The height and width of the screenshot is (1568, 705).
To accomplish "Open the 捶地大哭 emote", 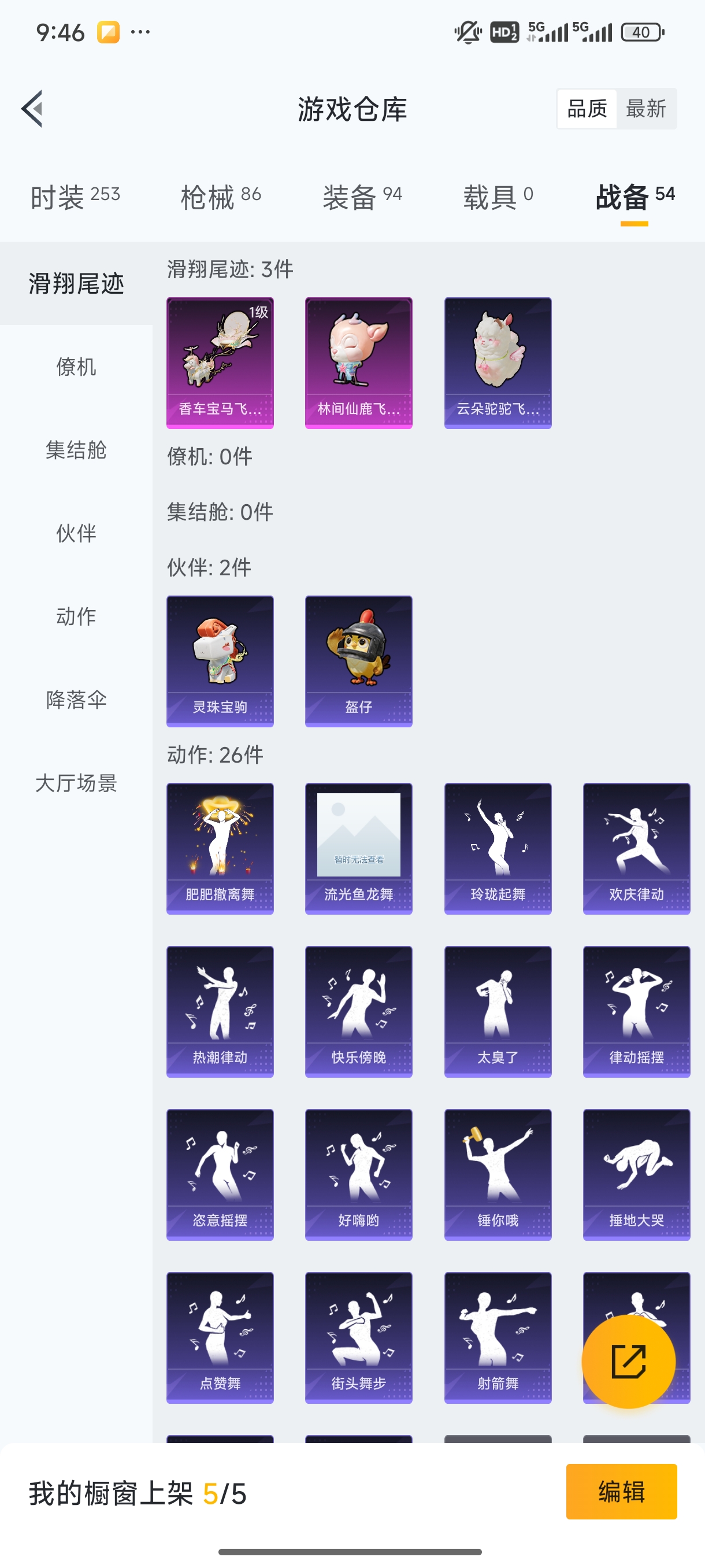I will click(x=636, y=1175).
